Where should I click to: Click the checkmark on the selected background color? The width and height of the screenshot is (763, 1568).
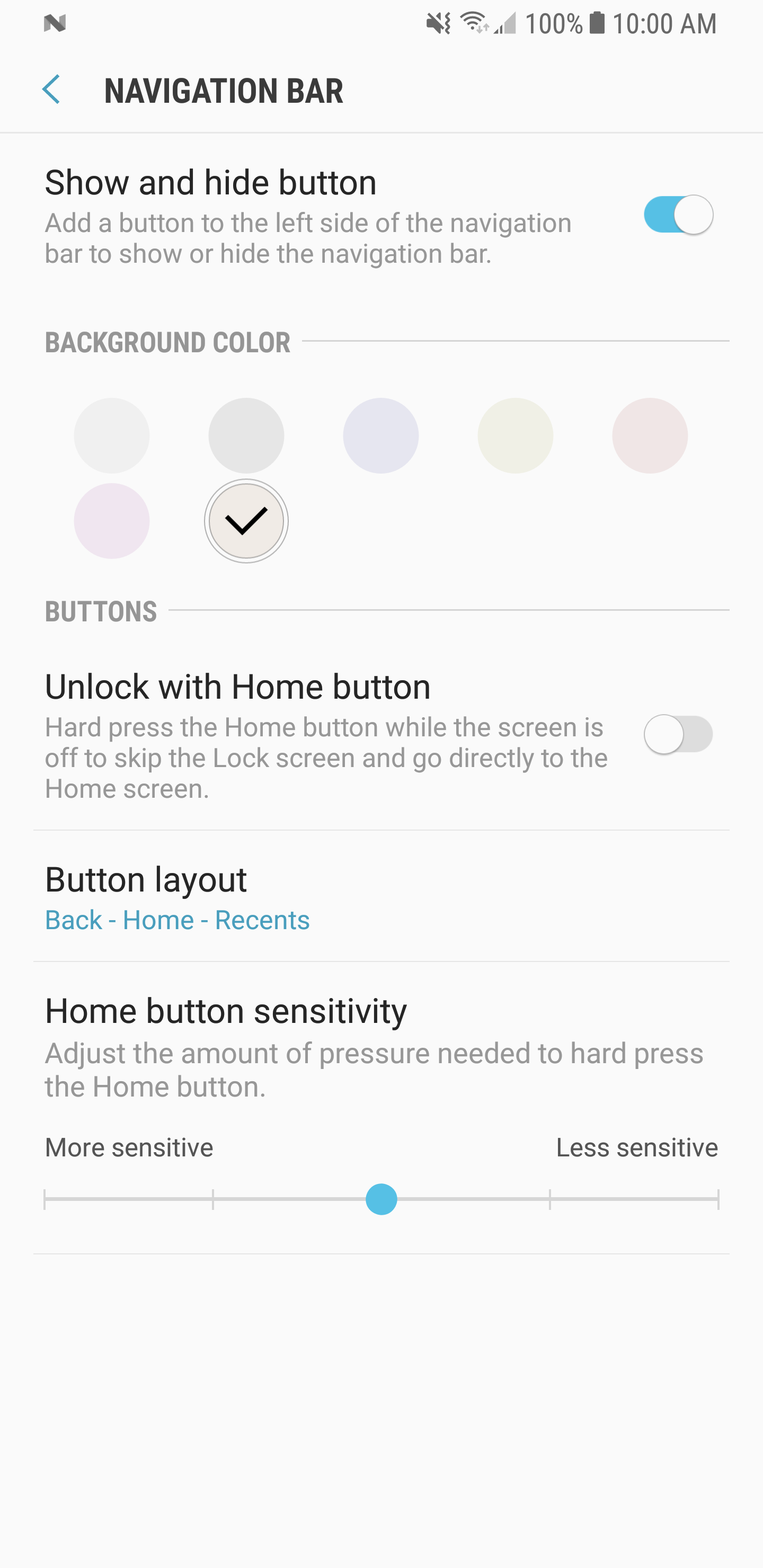(x=246, y=521)
